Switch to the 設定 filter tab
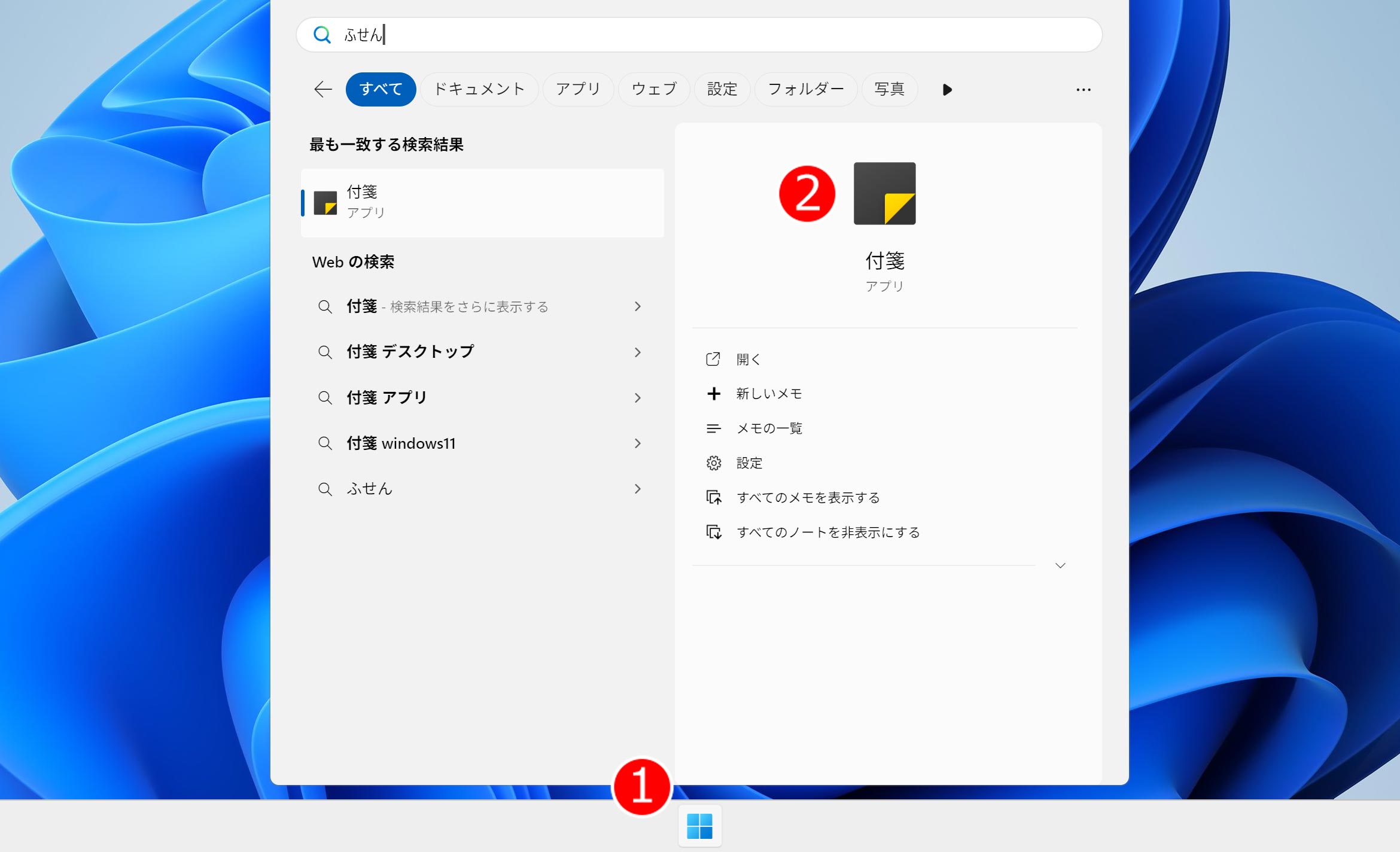Viewport: 1400px width, 852px height. pos(722,89)
